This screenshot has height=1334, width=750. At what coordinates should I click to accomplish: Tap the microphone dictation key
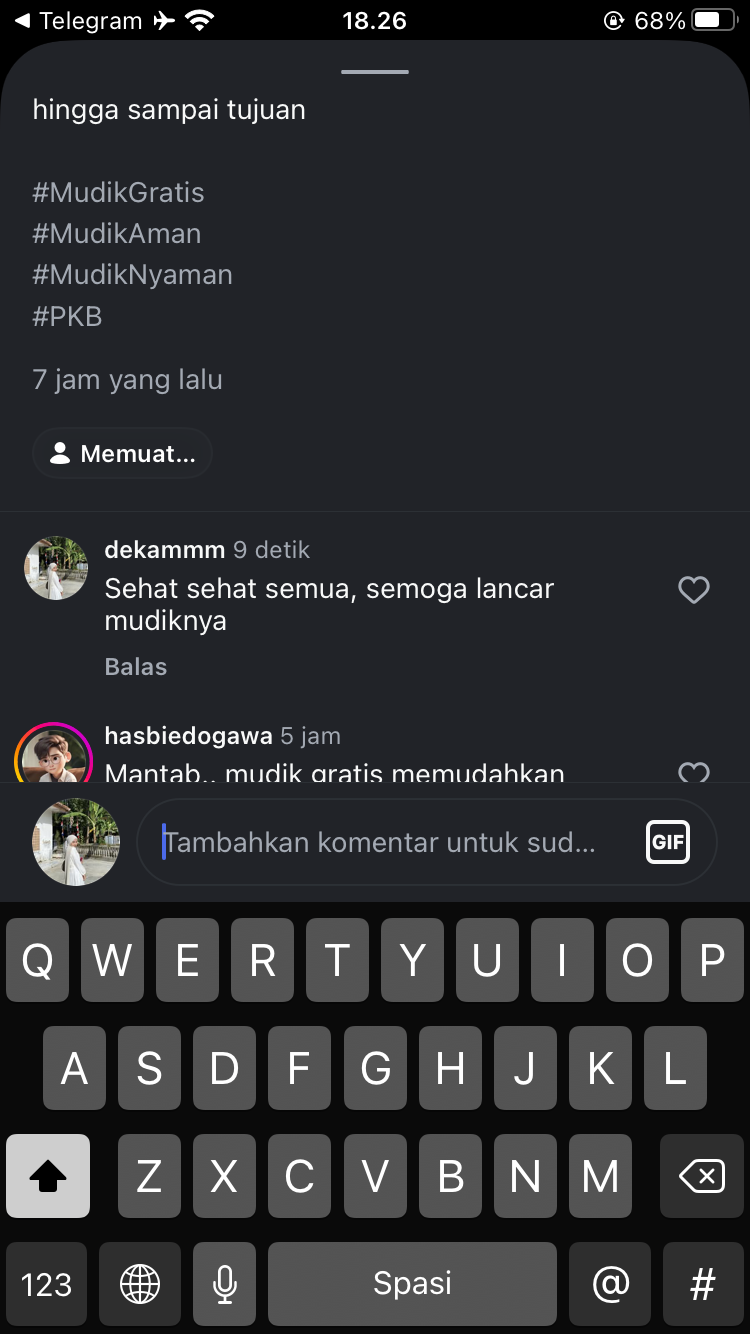pyautogui.click(x=225, y=1284)
